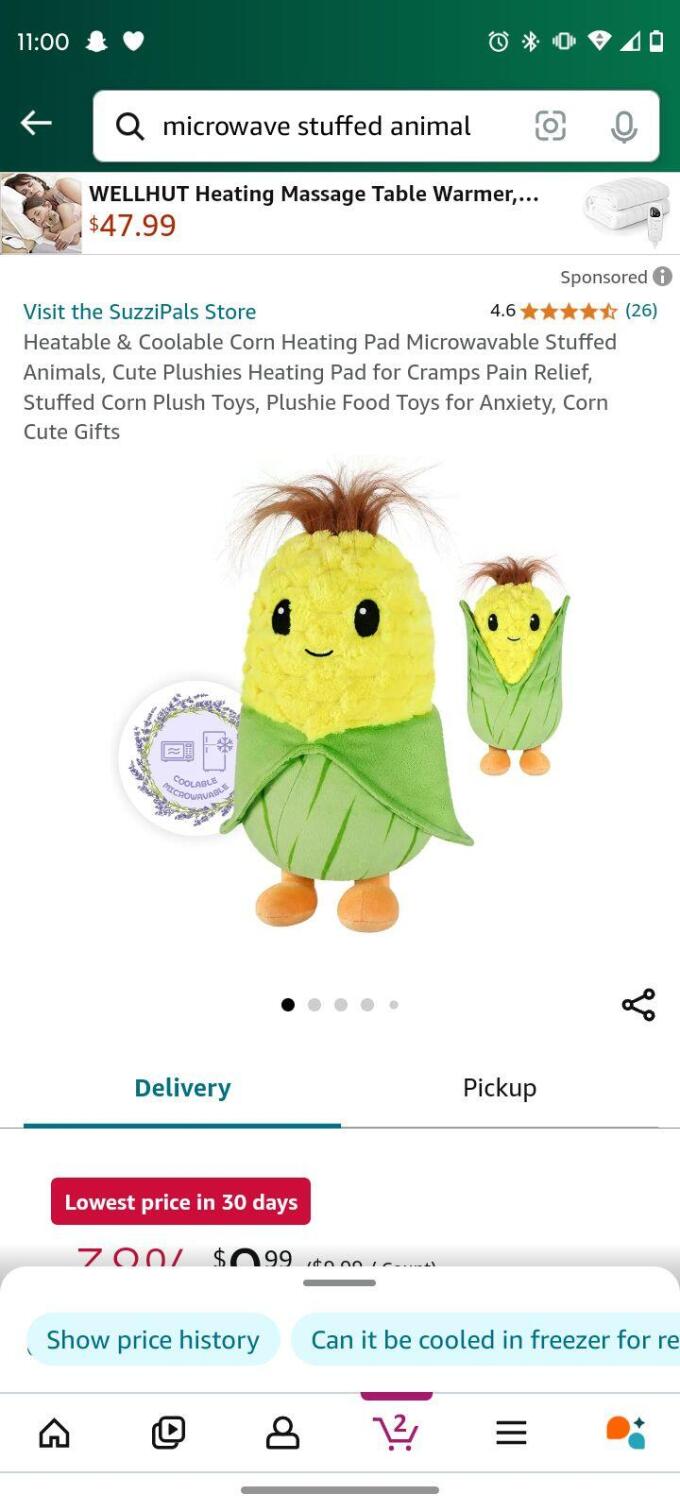The height and width of the screenshot is (1511, 680).
Task: Open camera lens search
Action: 550,126
